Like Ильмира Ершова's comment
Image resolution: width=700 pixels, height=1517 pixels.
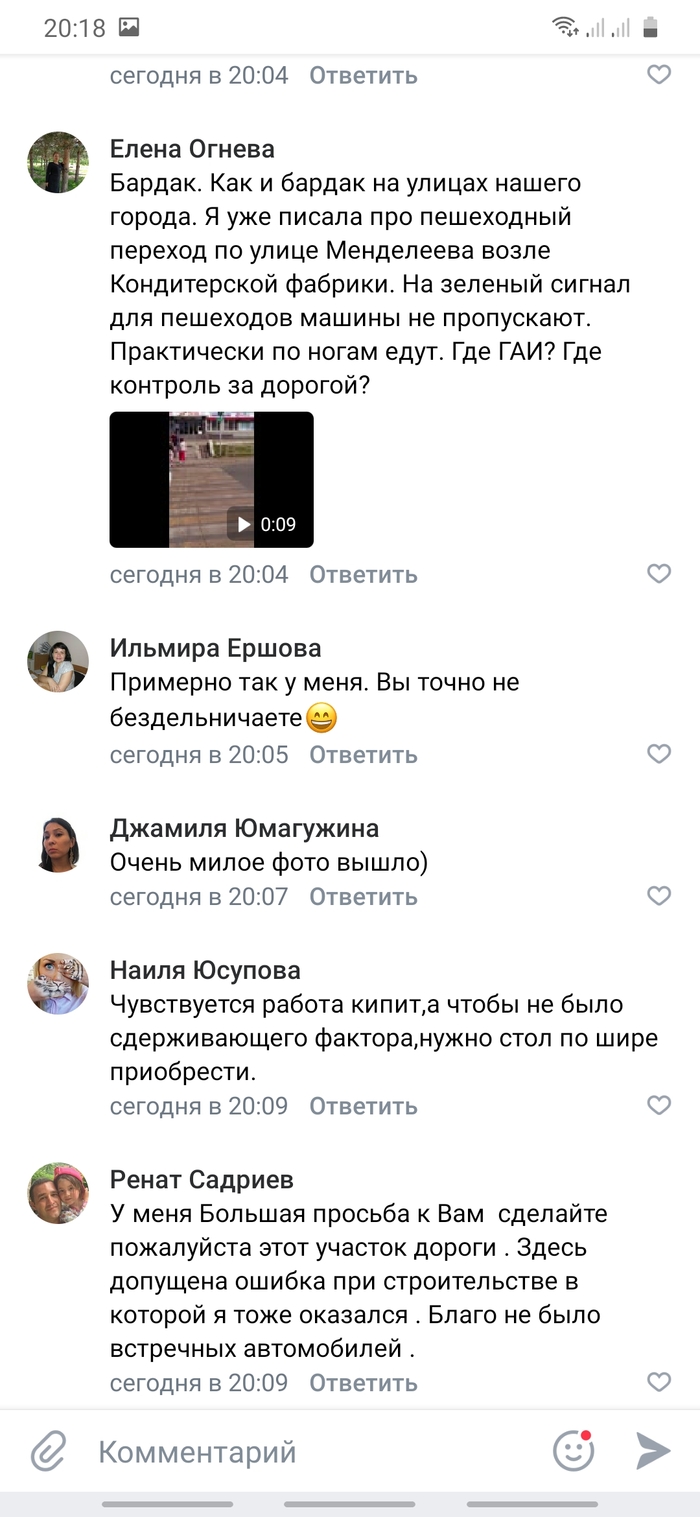(659, 754)
